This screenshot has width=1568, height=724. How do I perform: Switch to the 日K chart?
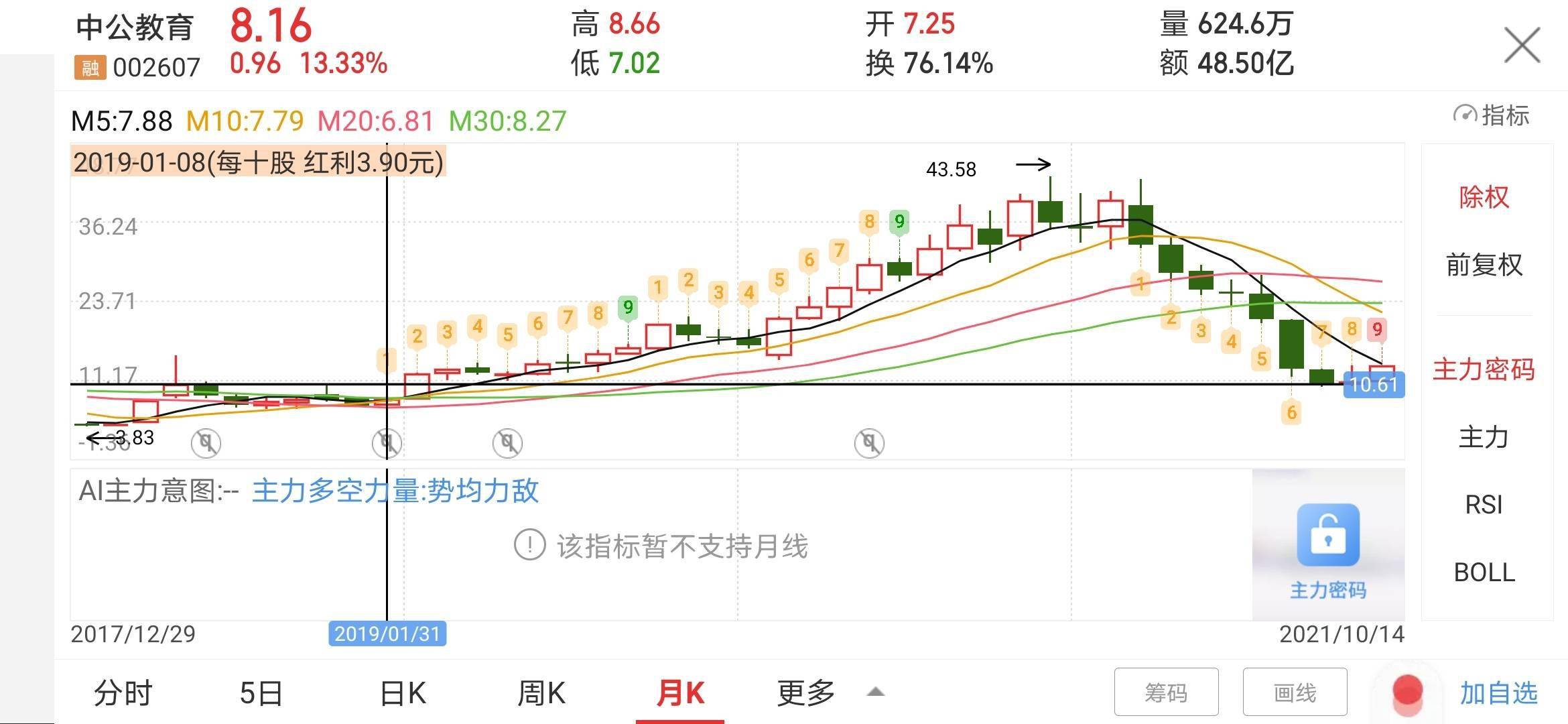(403, 693)
